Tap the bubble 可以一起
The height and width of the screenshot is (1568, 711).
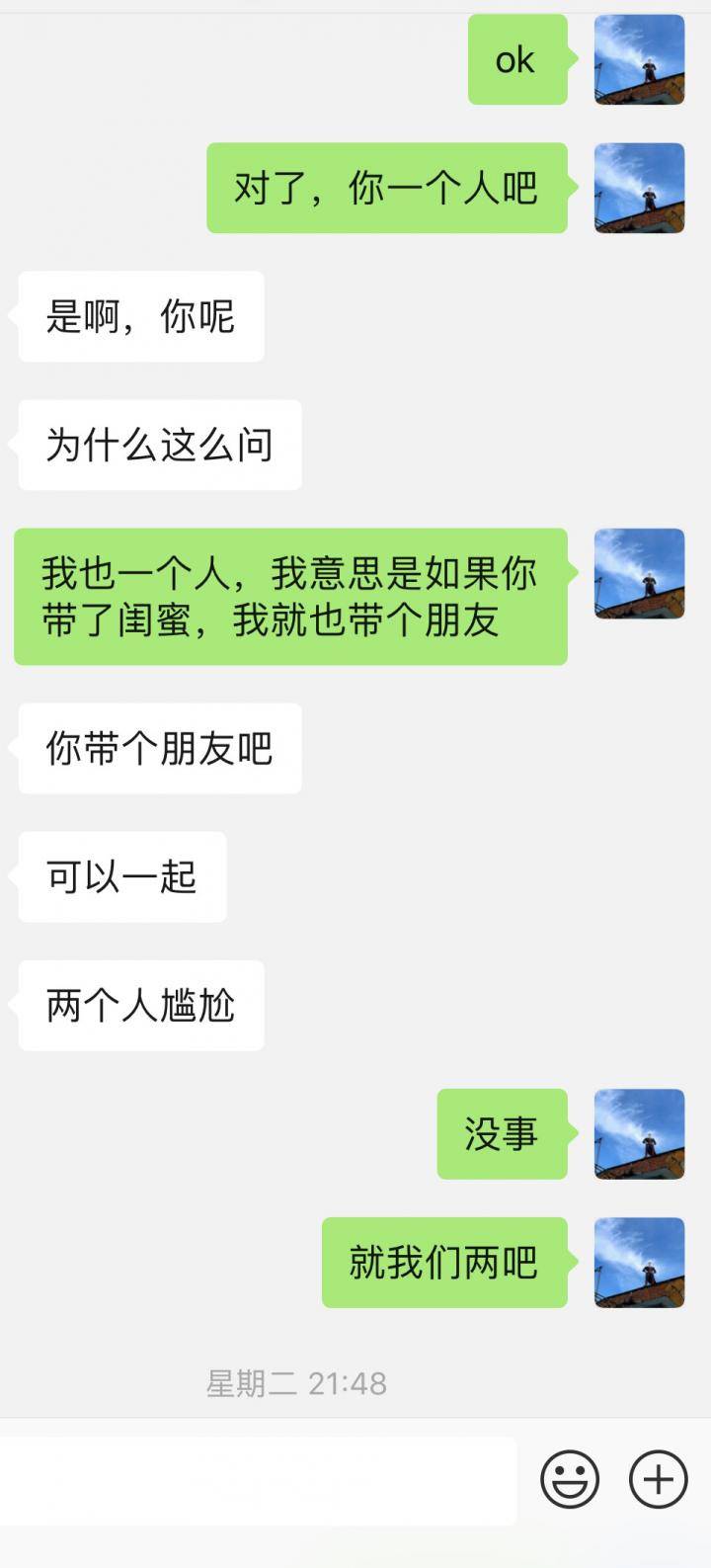pos(120,876)
